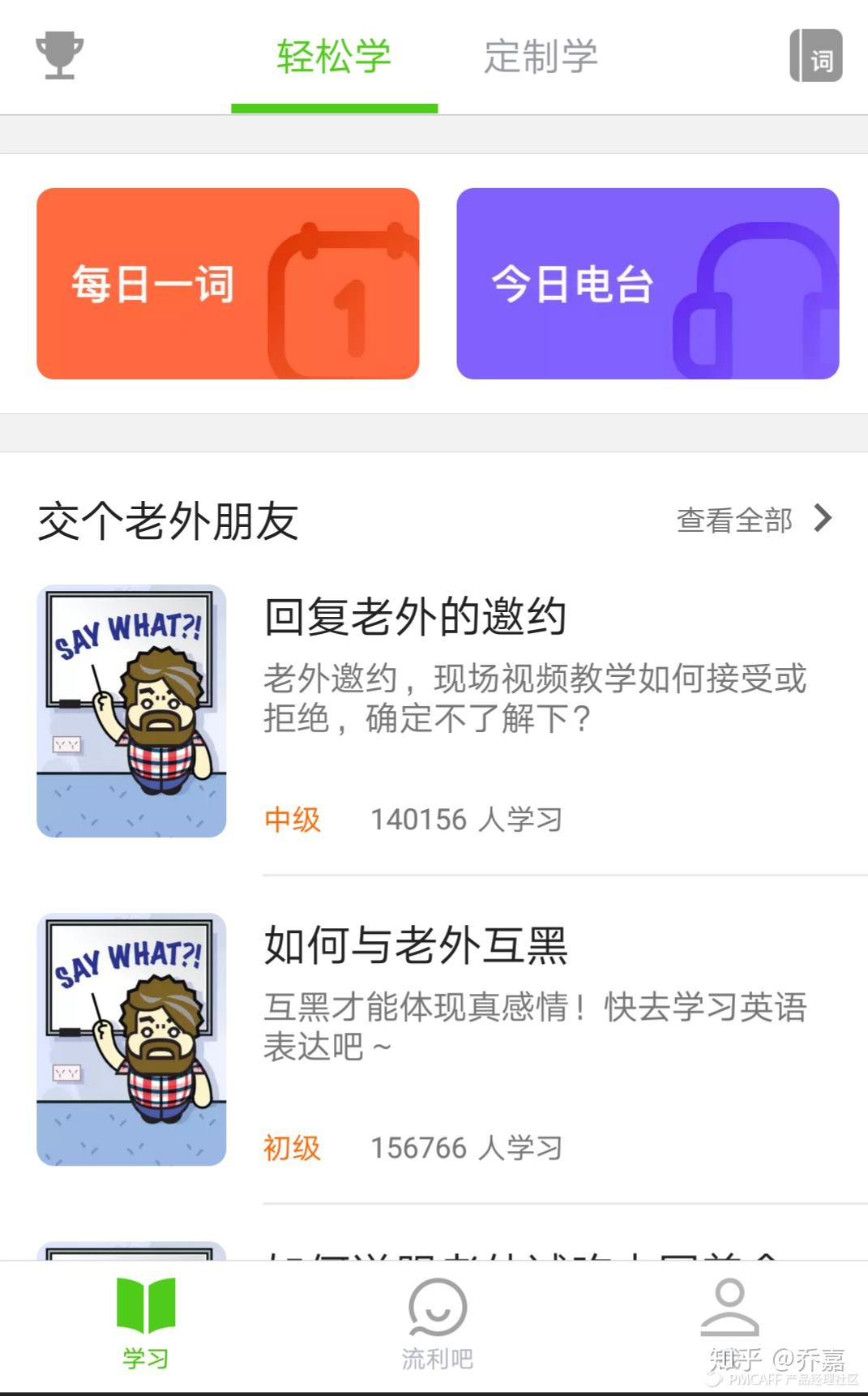Switch to the 定制学 tab
This screenshot has height=1396, width=868.
(541, 57)
